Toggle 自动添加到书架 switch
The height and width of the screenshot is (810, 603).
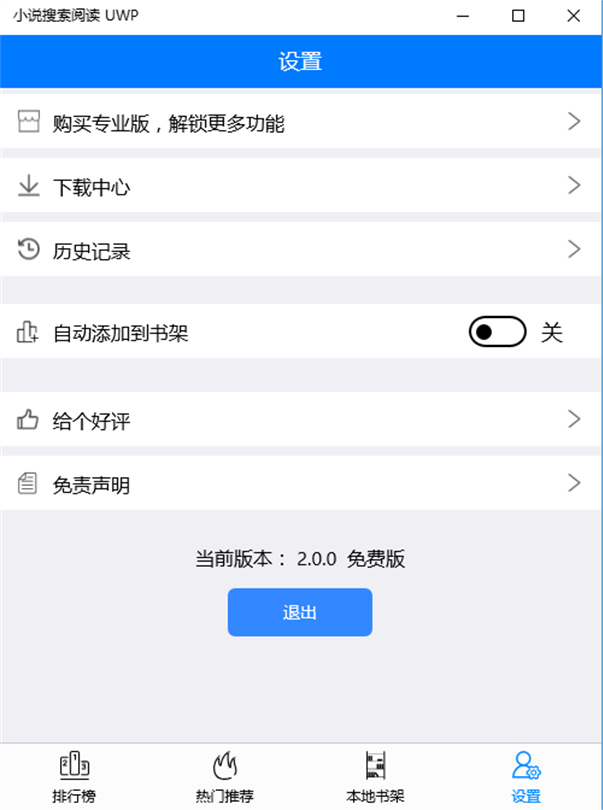tap(497, 333)
